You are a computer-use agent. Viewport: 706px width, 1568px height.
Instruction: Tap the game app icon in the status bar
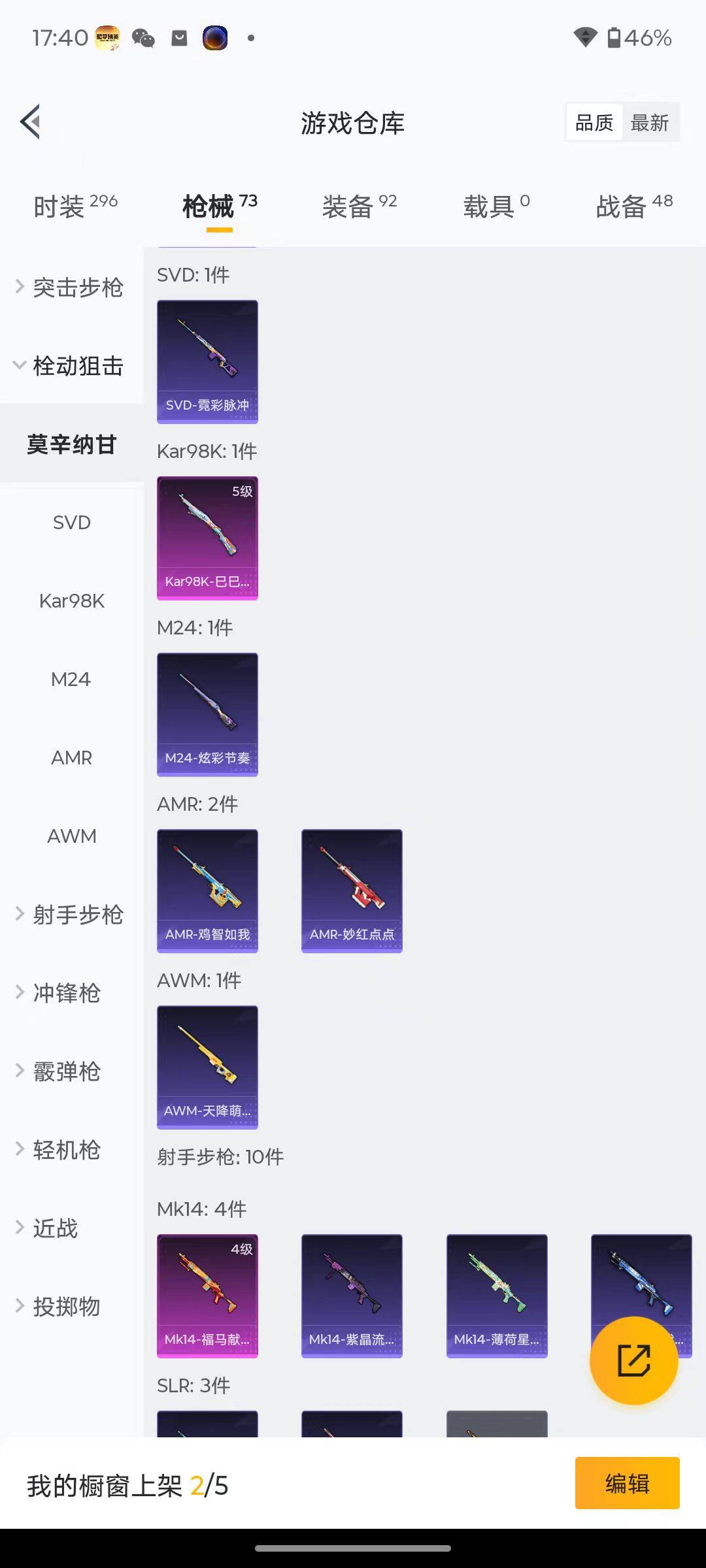coord(108,38)
